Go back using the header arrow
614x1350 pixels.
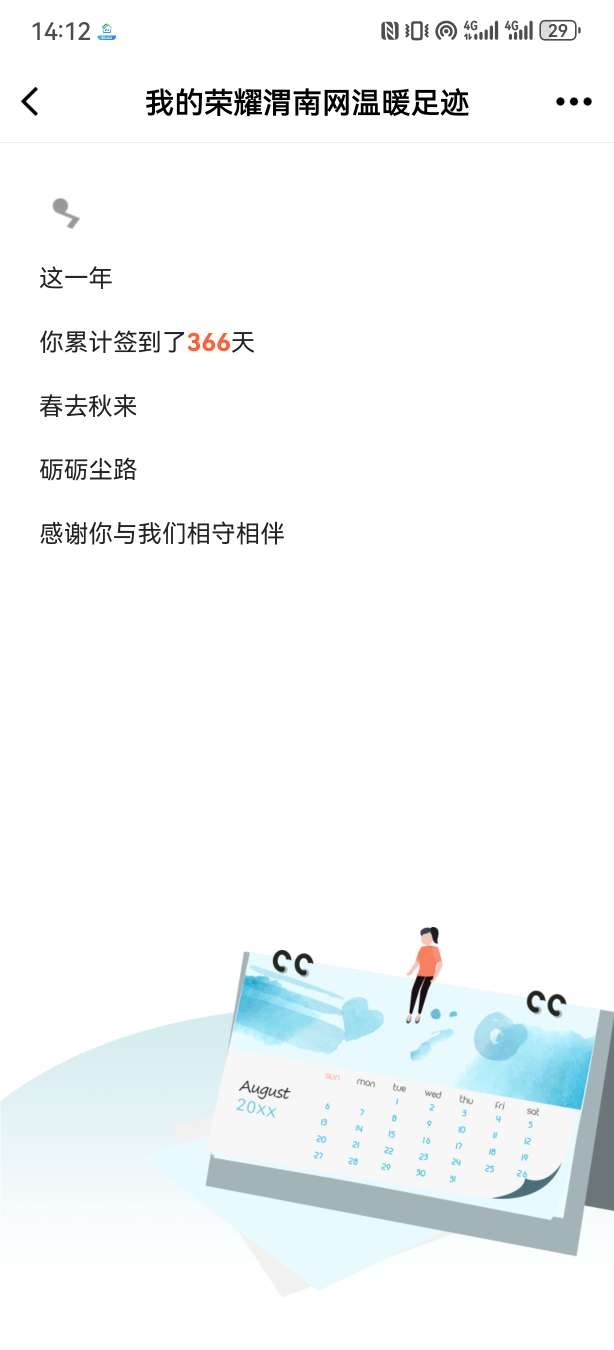point(30,101)
